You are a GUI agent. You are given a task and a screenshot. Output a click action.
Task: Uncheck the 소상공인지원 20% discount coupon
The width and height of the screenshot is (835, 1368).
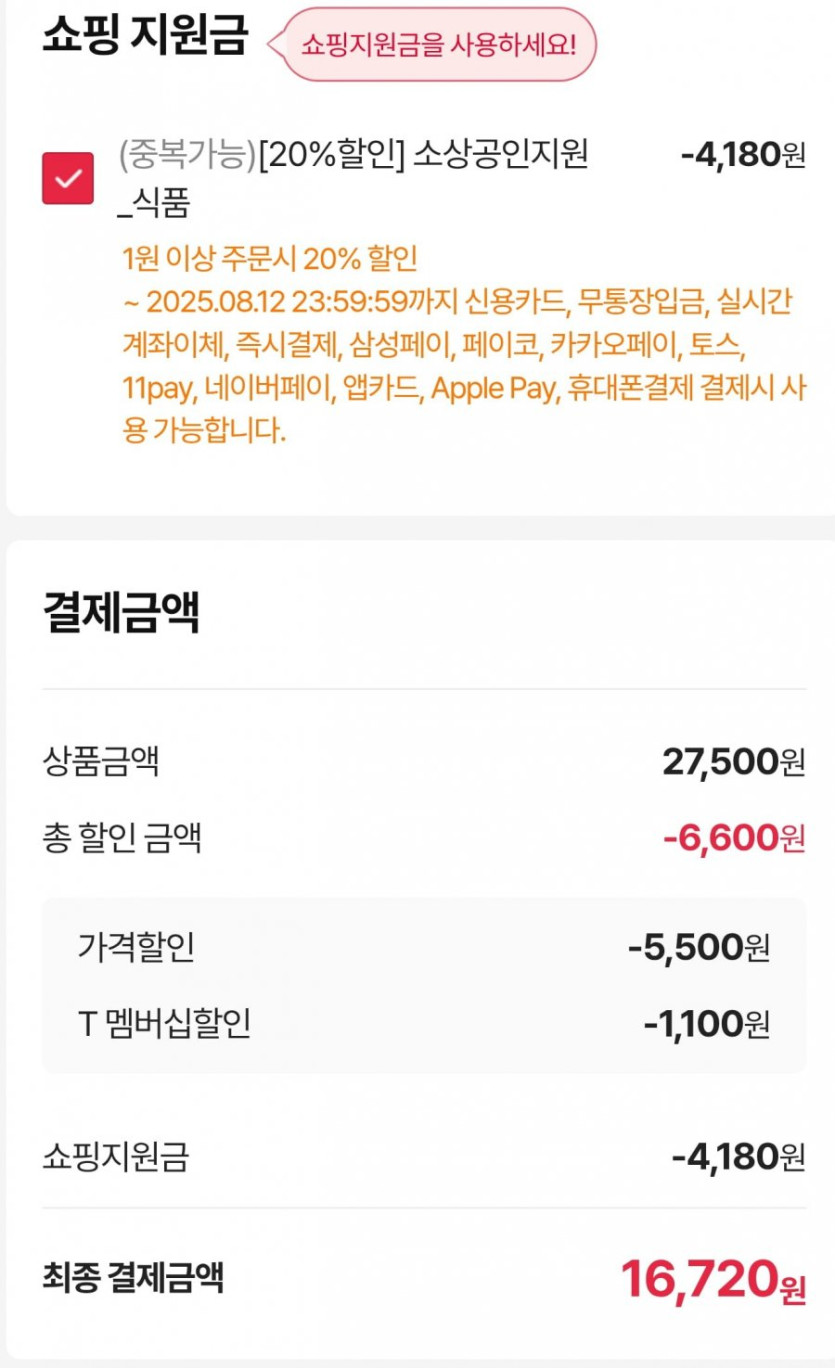68,178
